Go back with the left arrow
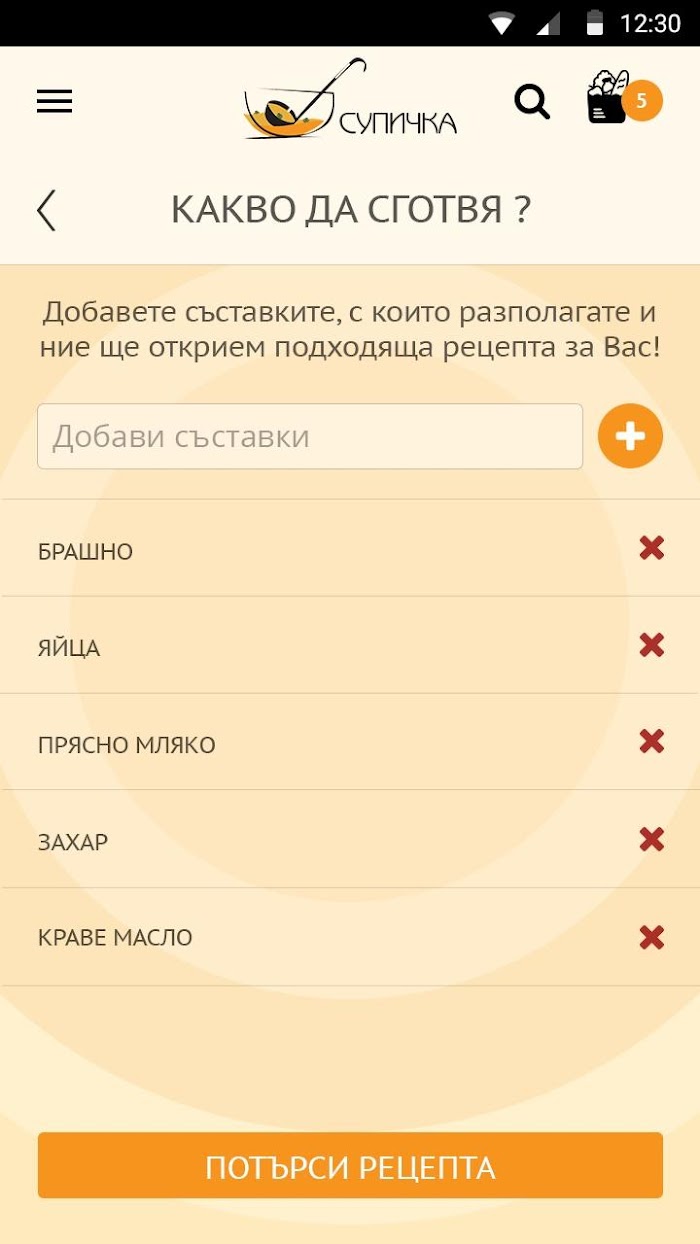Screen dimensions: 700x1244 46,210
